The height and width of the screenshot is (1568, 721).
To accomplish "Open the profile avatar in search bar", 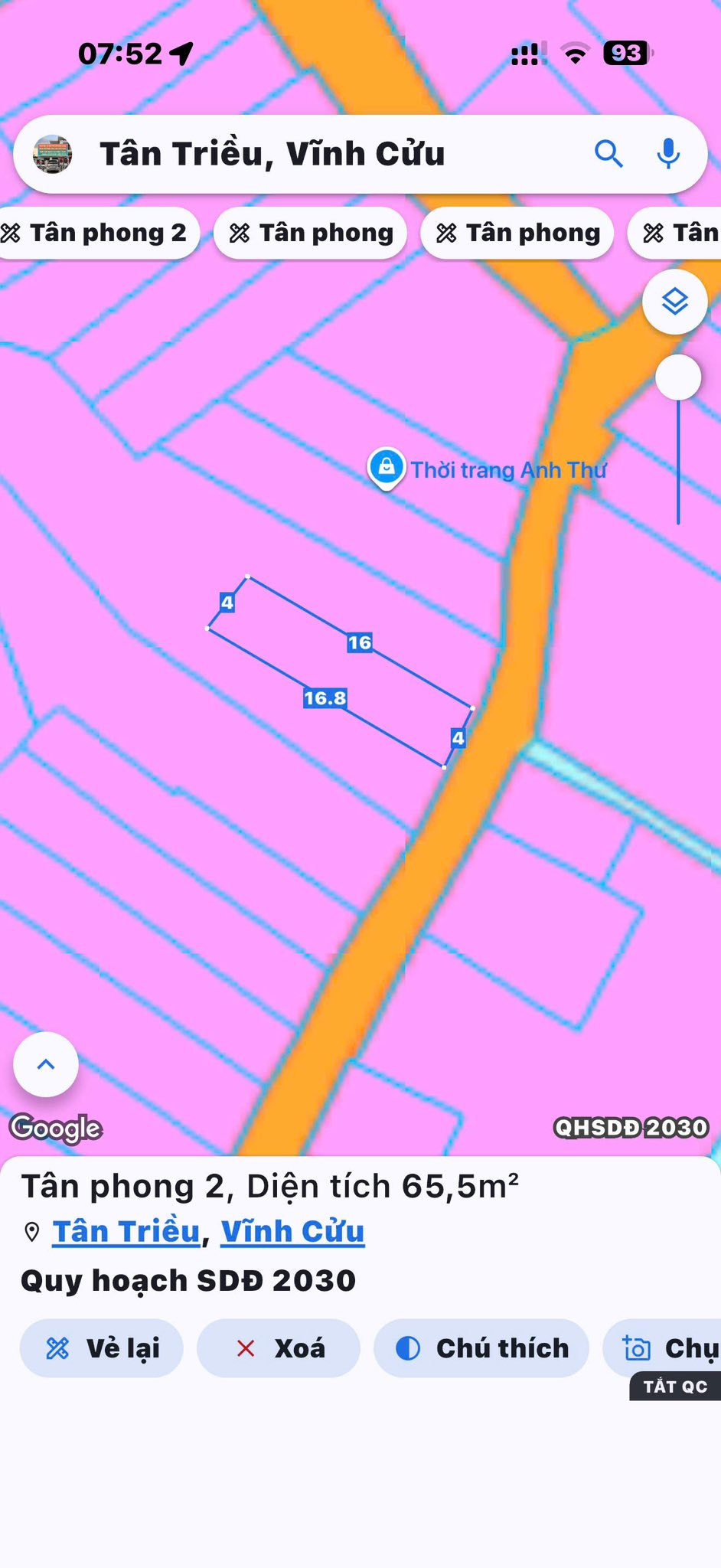I will (x=53, y=154).
